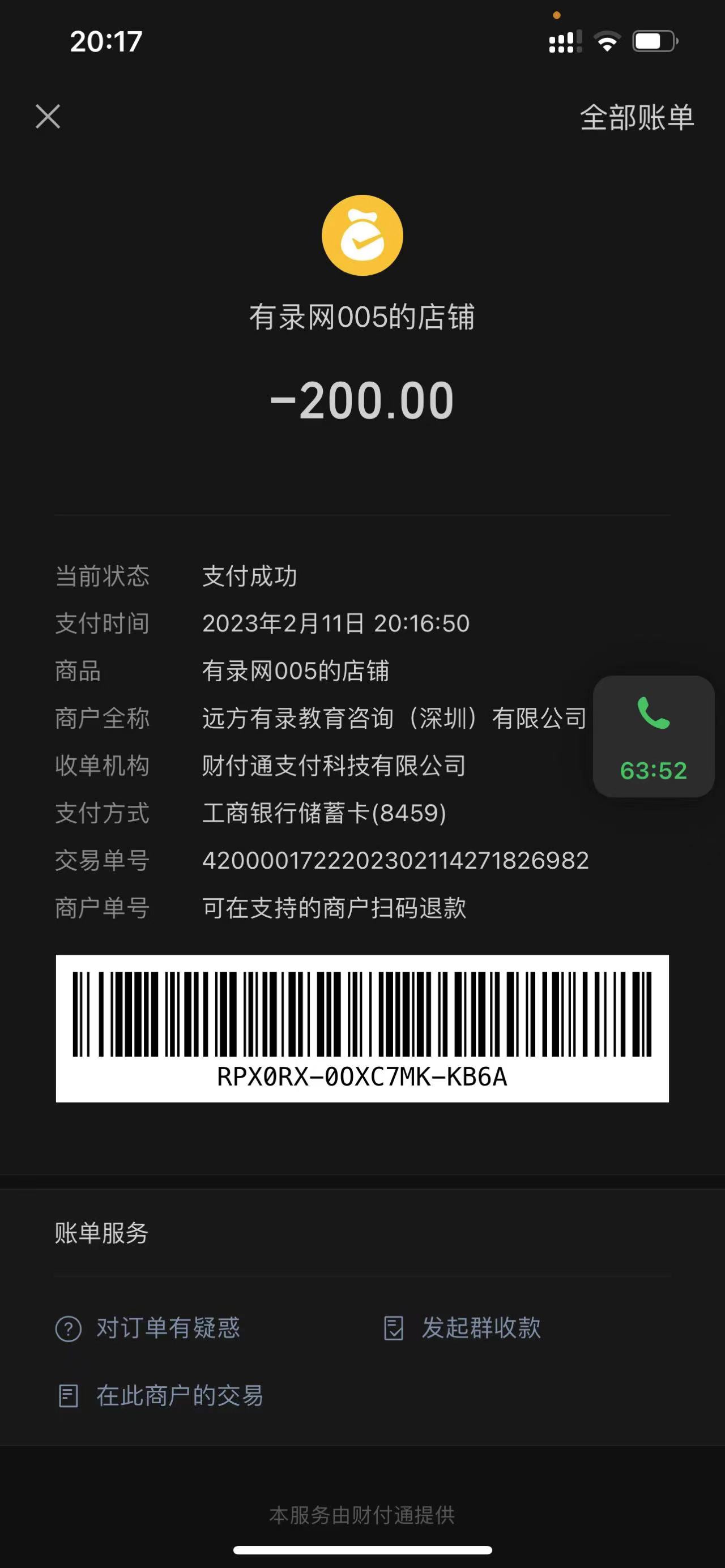The width and height of the screenshot is (725, 1568).
Task: Open 全部账单 (all bills)
Action: click(x=636, y=117)
